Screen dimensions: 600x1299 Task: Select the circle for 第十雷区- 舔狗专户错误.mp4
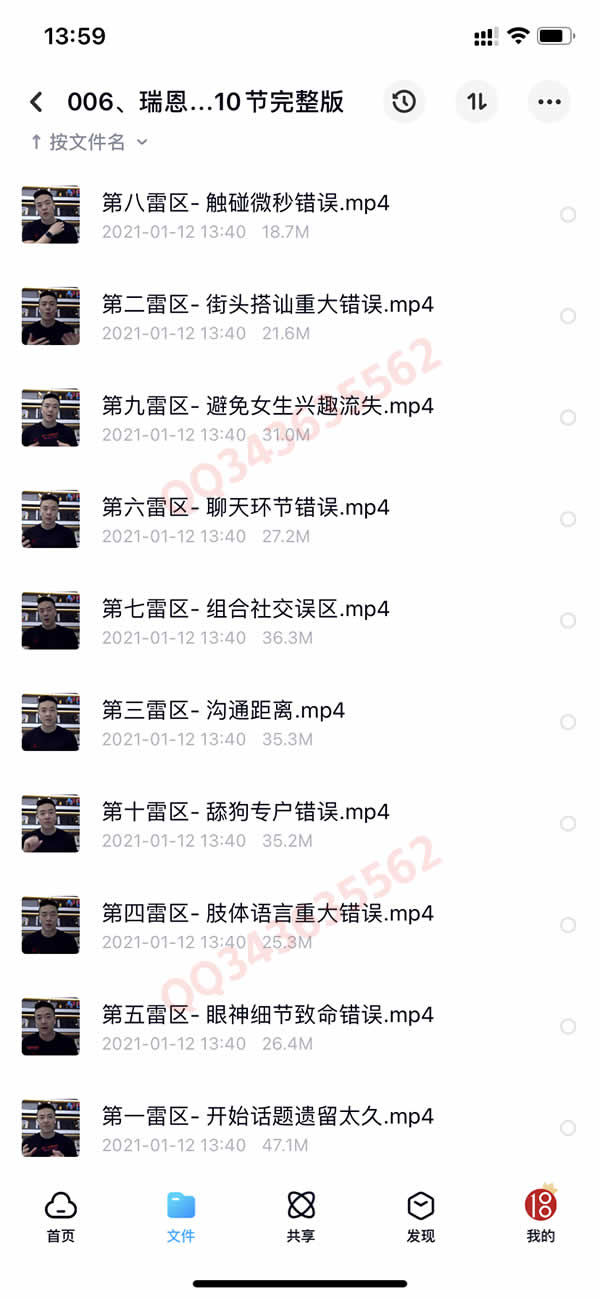click(568, 824)
